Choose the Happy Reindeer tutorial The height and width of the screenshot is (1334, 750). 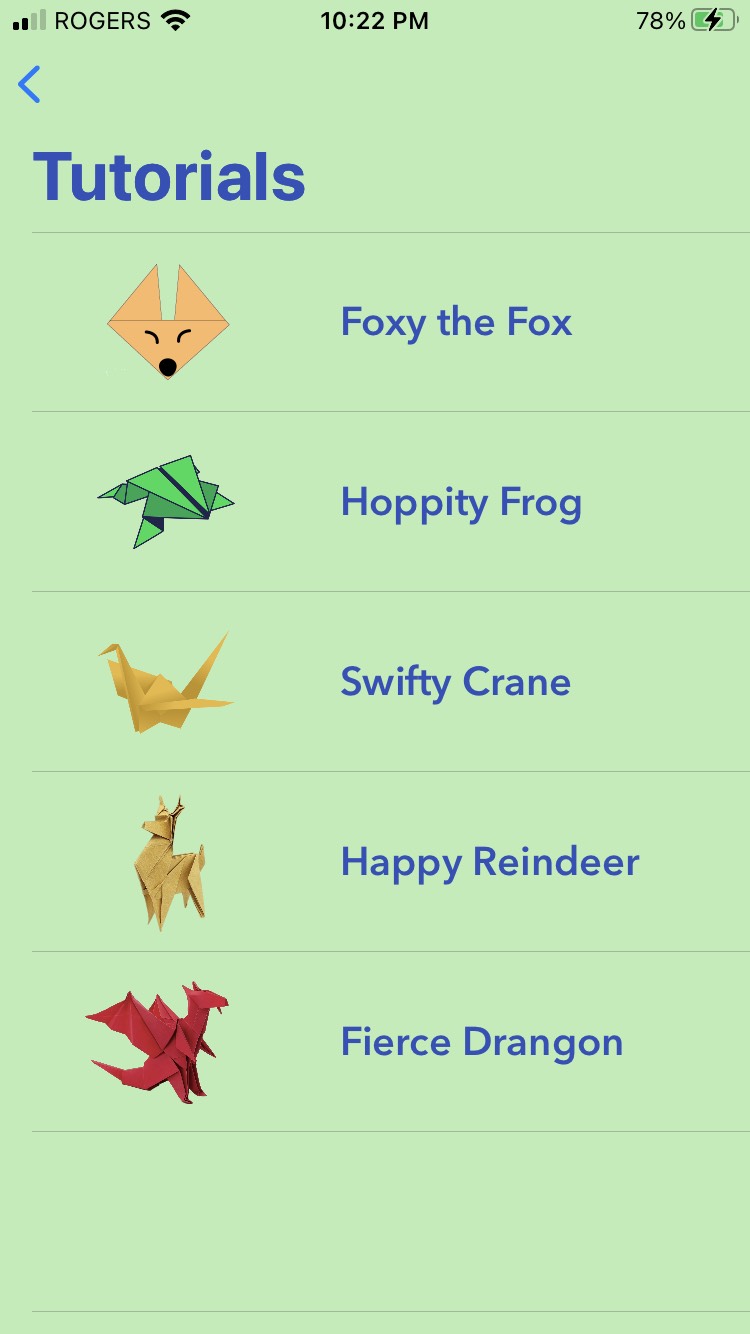click(x=489, y=862)
